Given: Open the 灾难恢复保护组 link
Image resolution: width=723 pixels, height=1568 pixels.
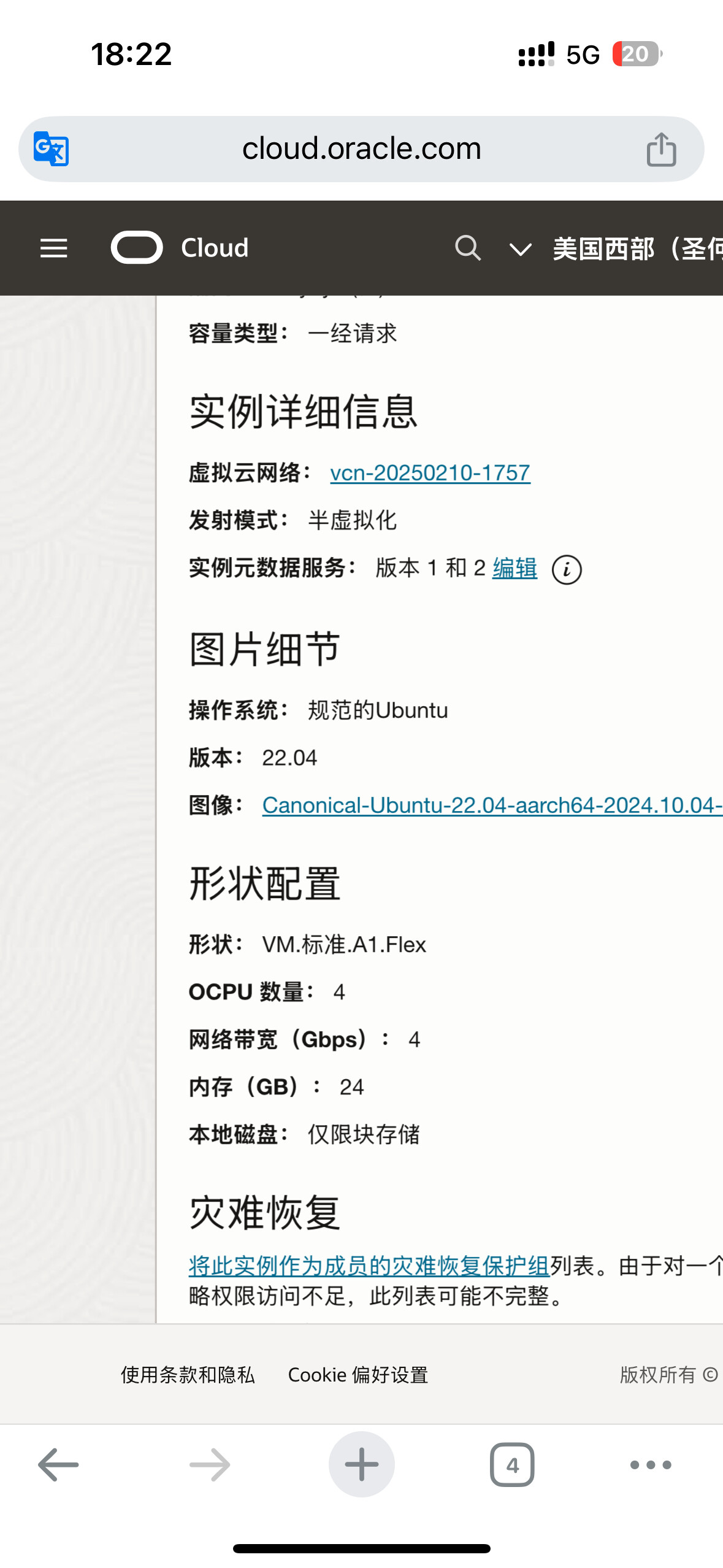Looking at the screenshot, I should pyautogui.click(x=369, y=1266).
